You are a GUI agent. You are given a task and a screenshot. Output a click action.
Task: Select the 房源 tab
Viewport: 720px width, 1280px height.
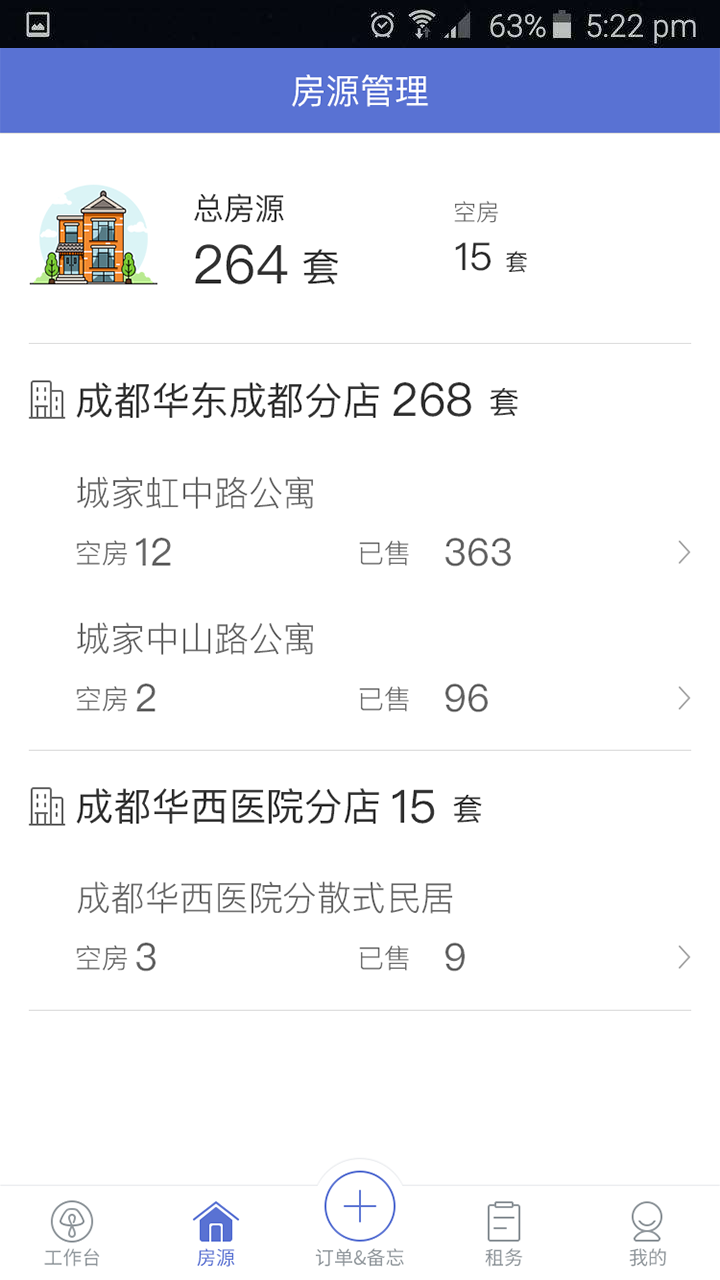[x=216, y=1234]
